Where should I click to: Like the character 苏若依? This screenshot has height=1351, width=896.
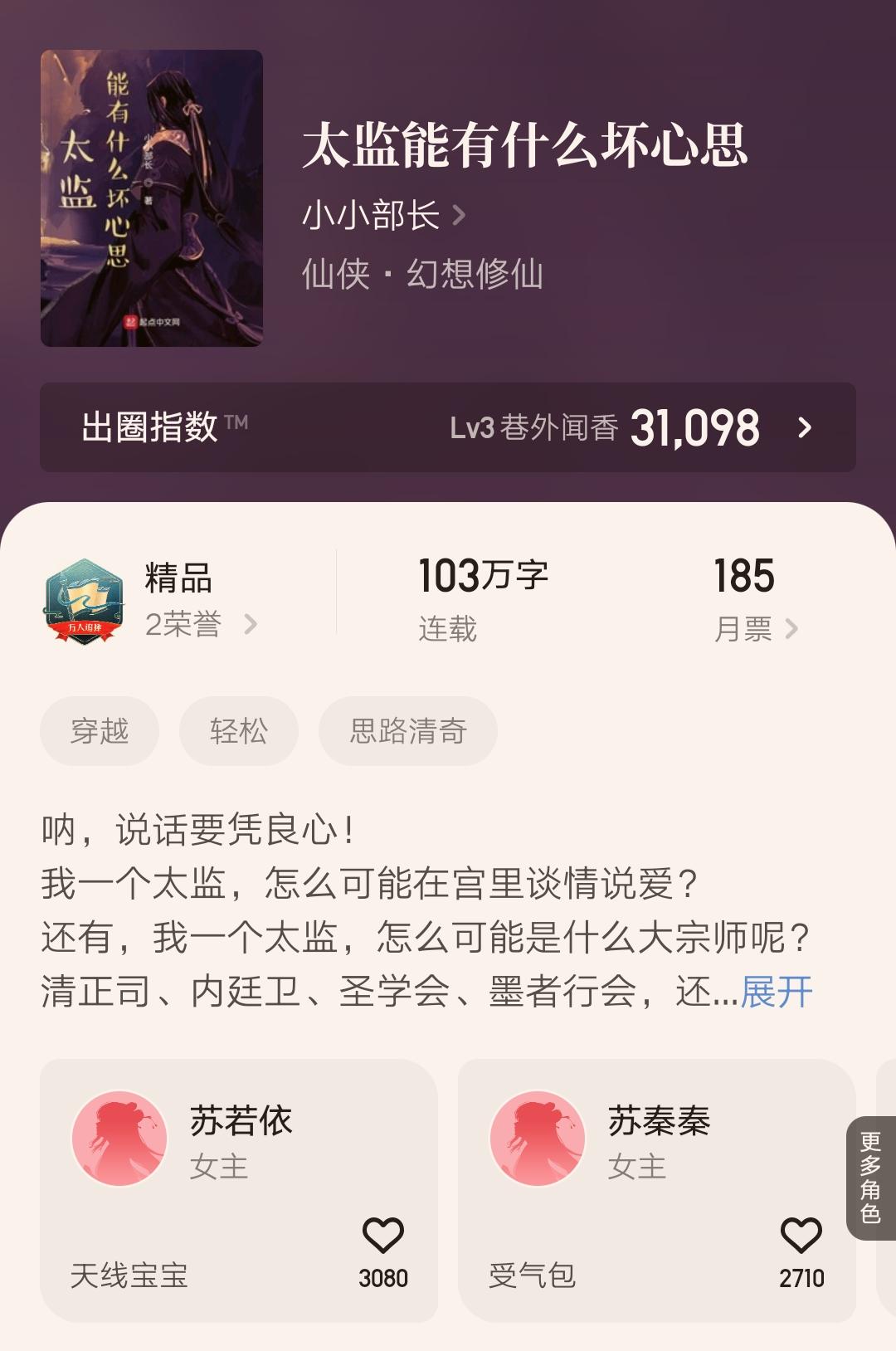point(383,1236)
